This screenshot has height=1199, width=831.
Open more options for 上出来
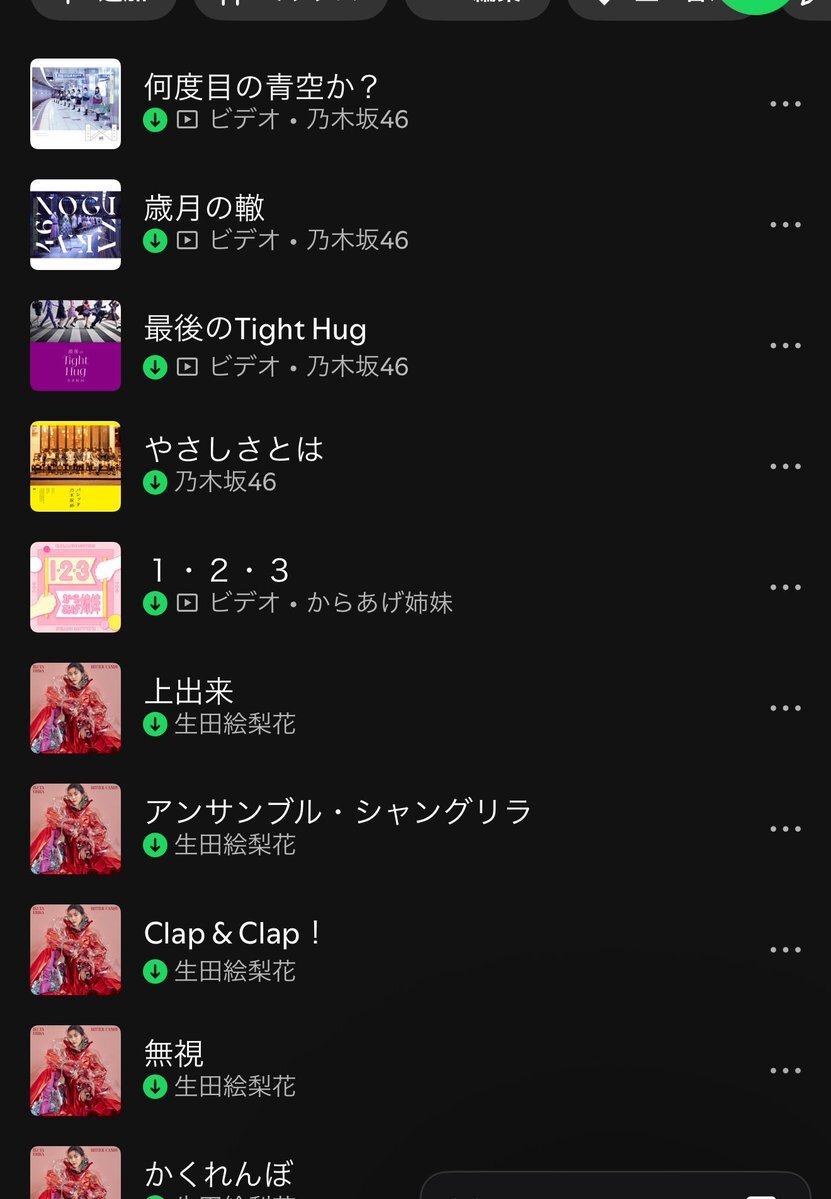(x=785, y=709)
